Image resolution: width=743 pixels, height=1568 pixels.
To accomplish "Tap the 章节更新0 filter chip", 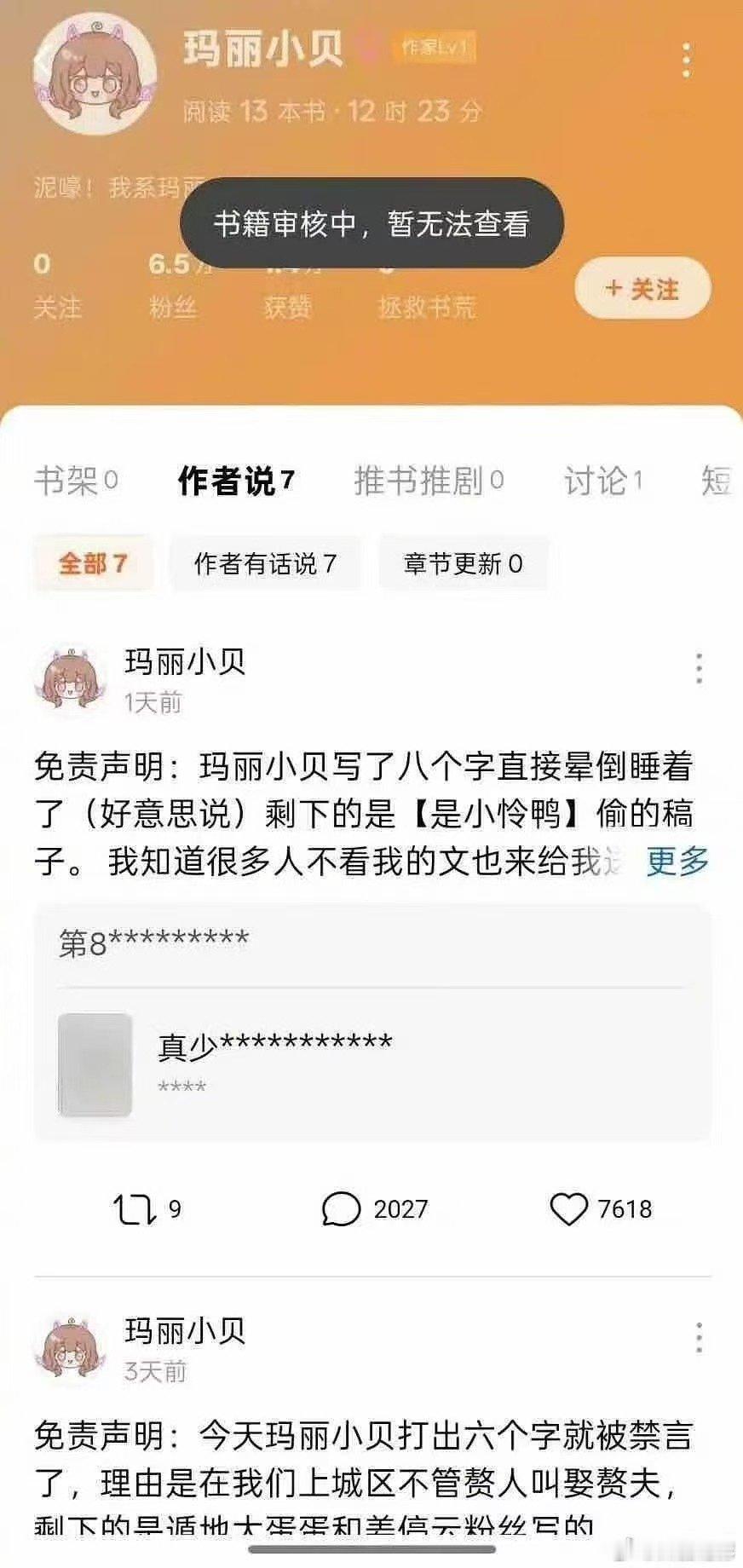I will pos(463,562).
